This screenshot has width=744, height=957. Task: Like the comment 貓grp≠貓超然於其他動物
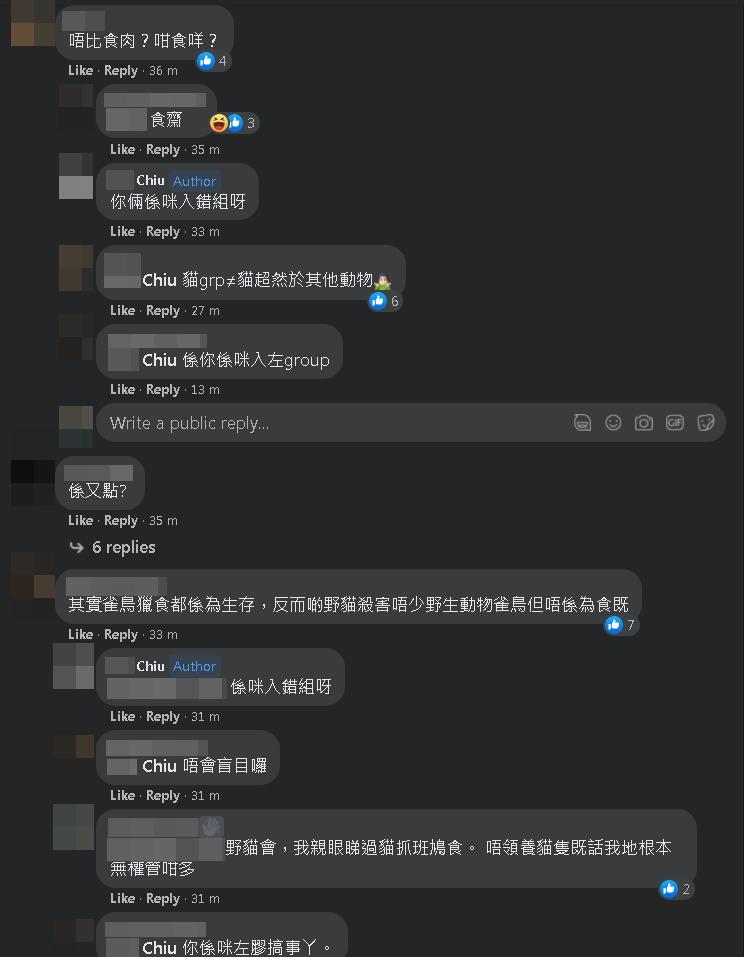(122, 310)
